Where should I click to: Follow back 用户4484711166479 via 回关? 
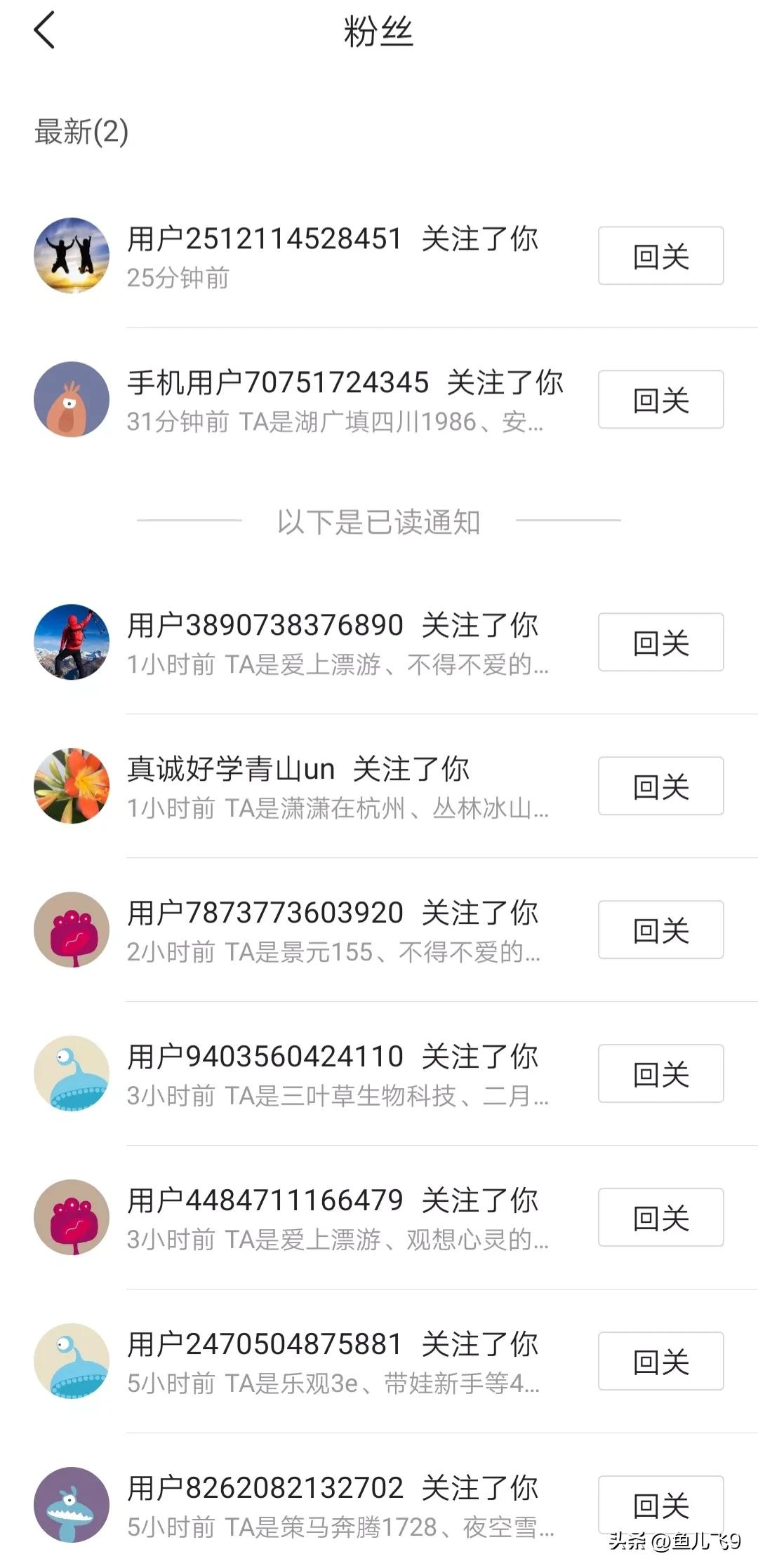660,1216
